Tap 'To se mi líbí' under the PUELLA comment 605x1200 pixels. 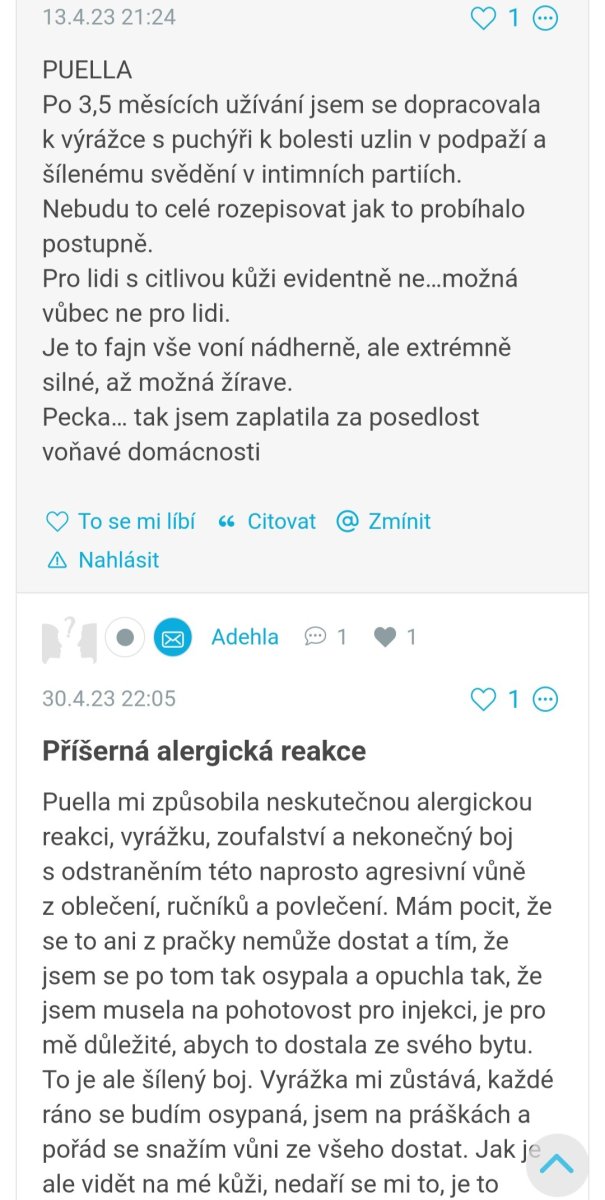[121, 521]
